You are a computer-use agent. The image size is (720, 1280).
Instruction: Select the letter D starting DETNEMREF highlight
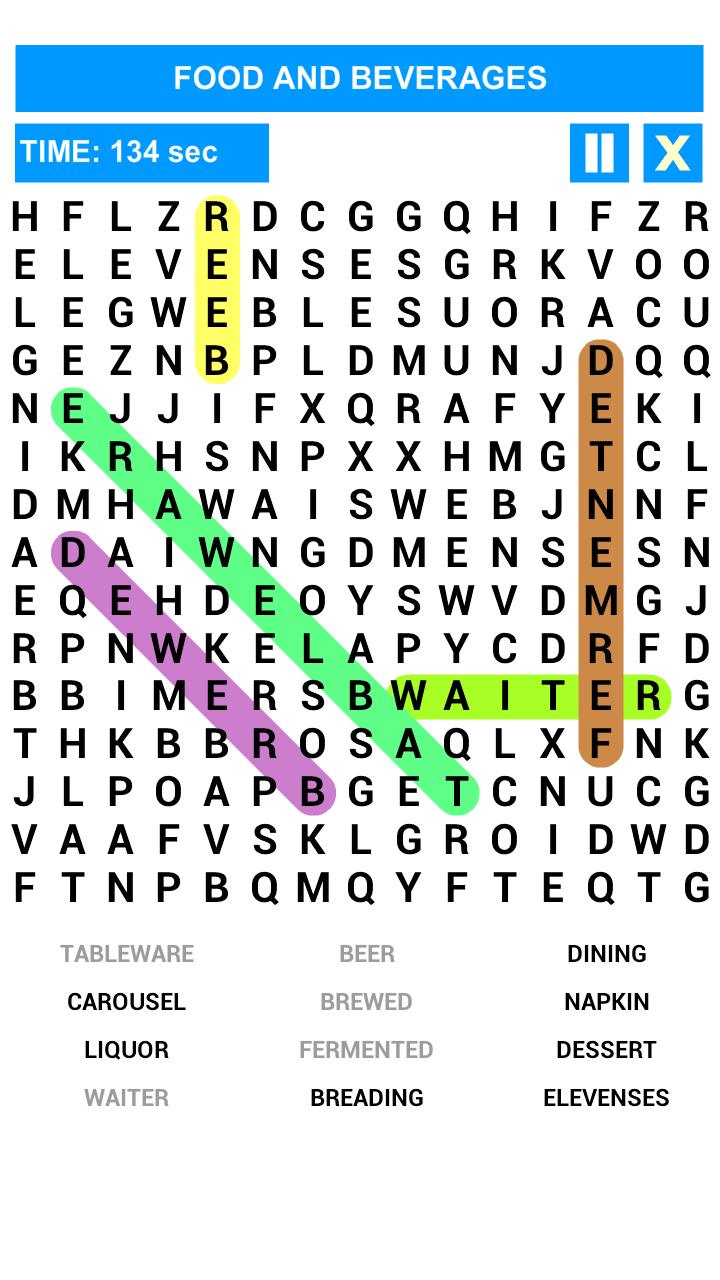pos(601,360)
